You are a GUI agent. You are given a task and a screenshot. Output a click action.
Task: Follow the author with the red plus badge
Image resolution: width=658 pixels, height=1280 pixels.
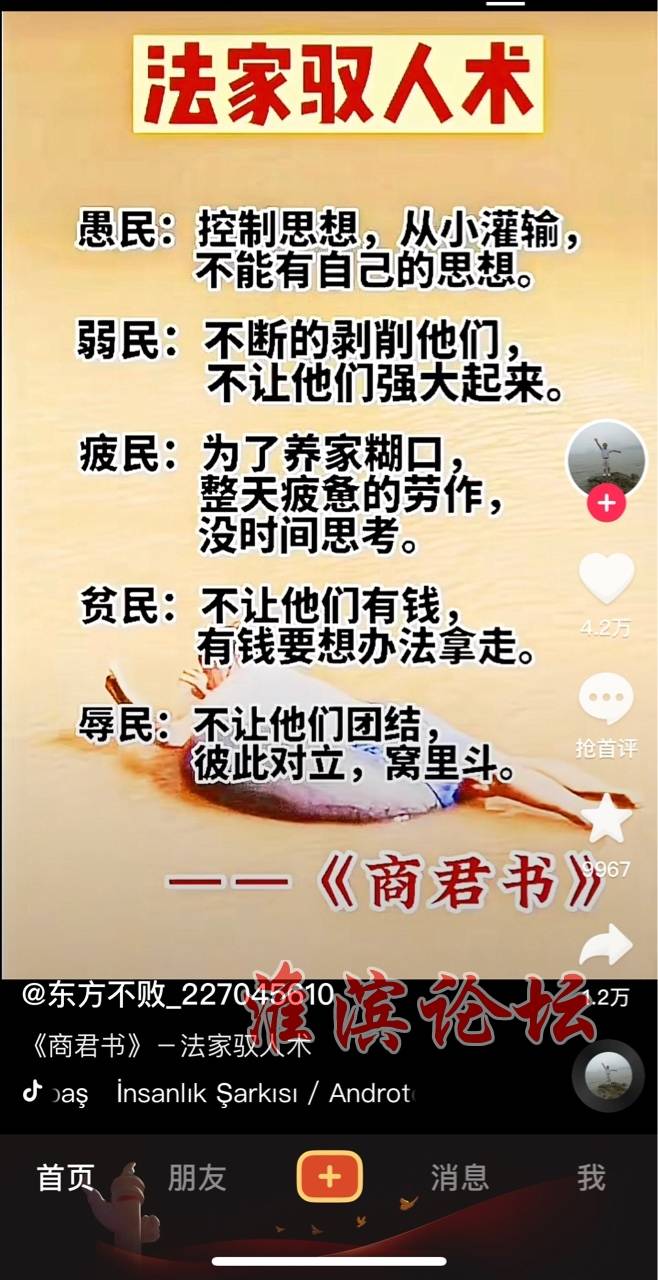click(x=606, y=505)
